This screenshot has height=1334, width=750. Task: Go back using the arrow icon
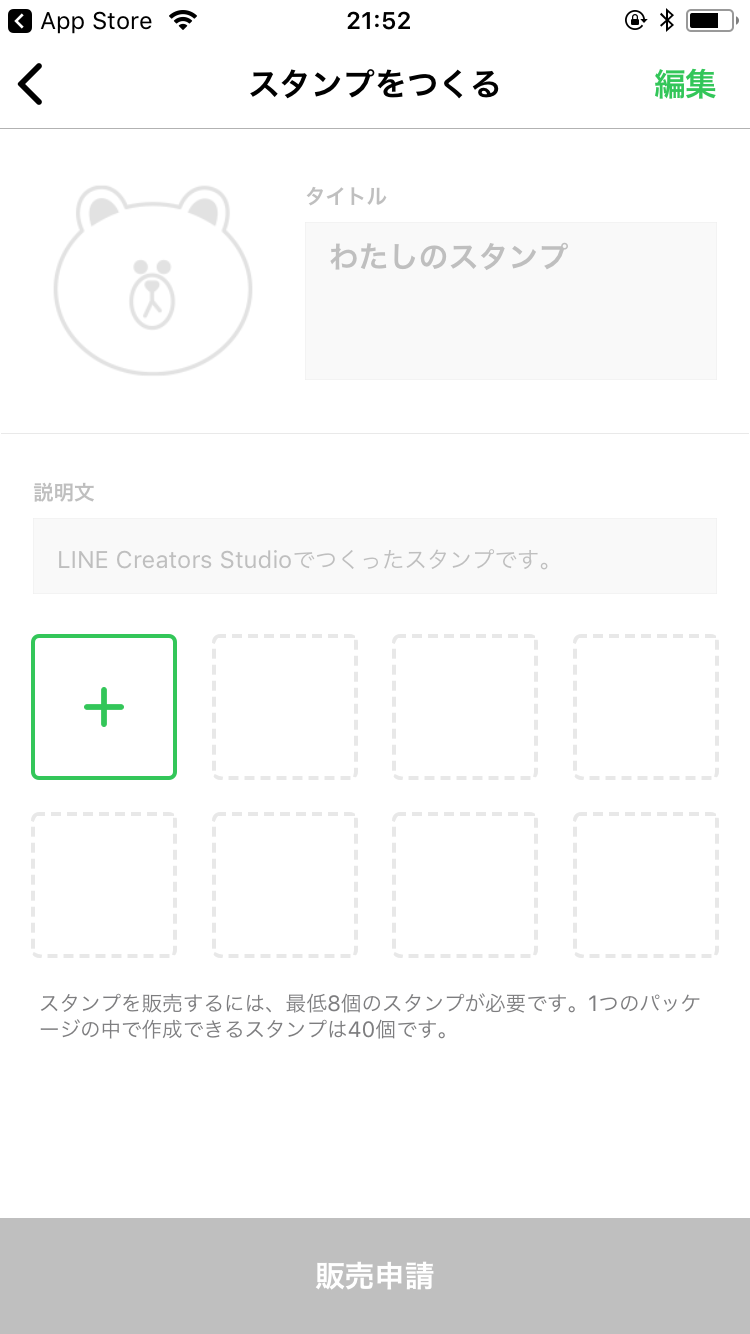pos(31,84)
